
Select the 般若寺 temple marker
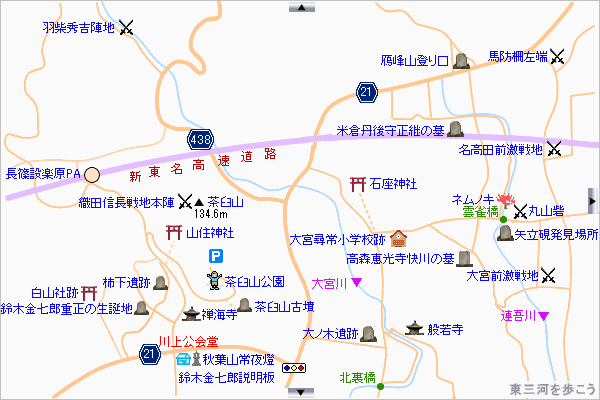click(x=414, y=328)
